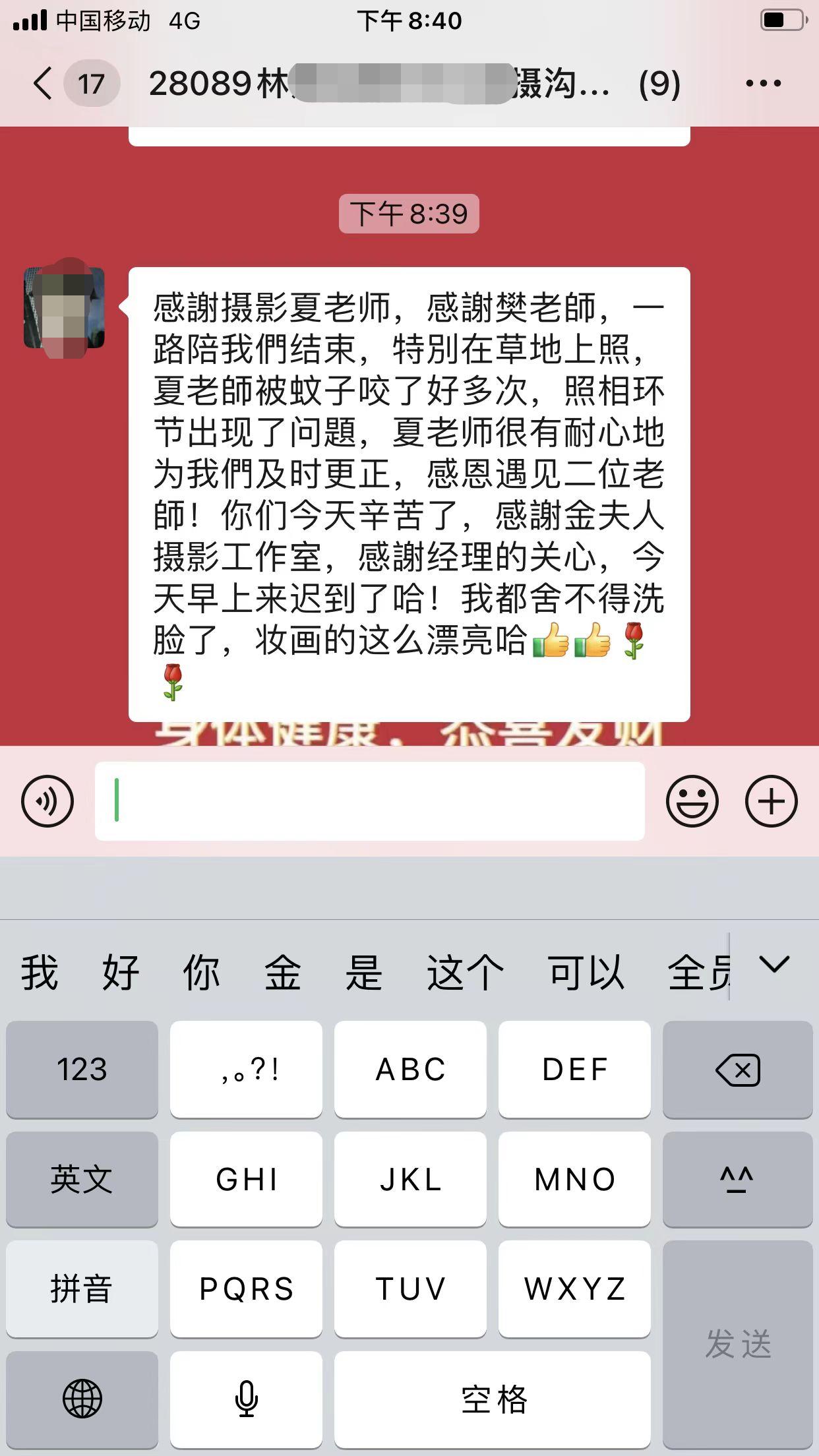Screen dimensions: 819x1456
Task: Switch to voice message input
Action: click(x=47, y=801)
